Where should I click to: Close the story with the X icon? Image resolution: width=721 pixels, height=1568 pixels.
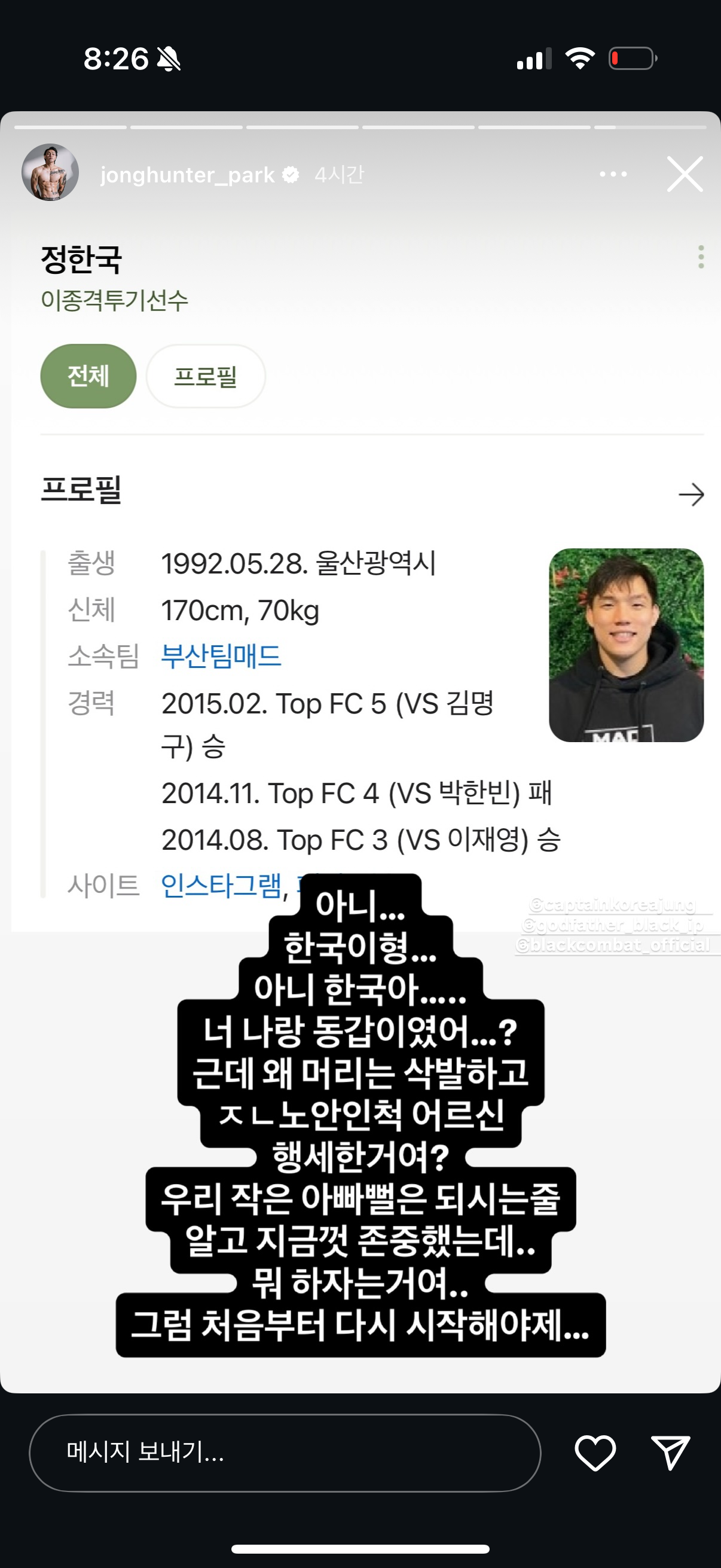click(x=685, y=173)
